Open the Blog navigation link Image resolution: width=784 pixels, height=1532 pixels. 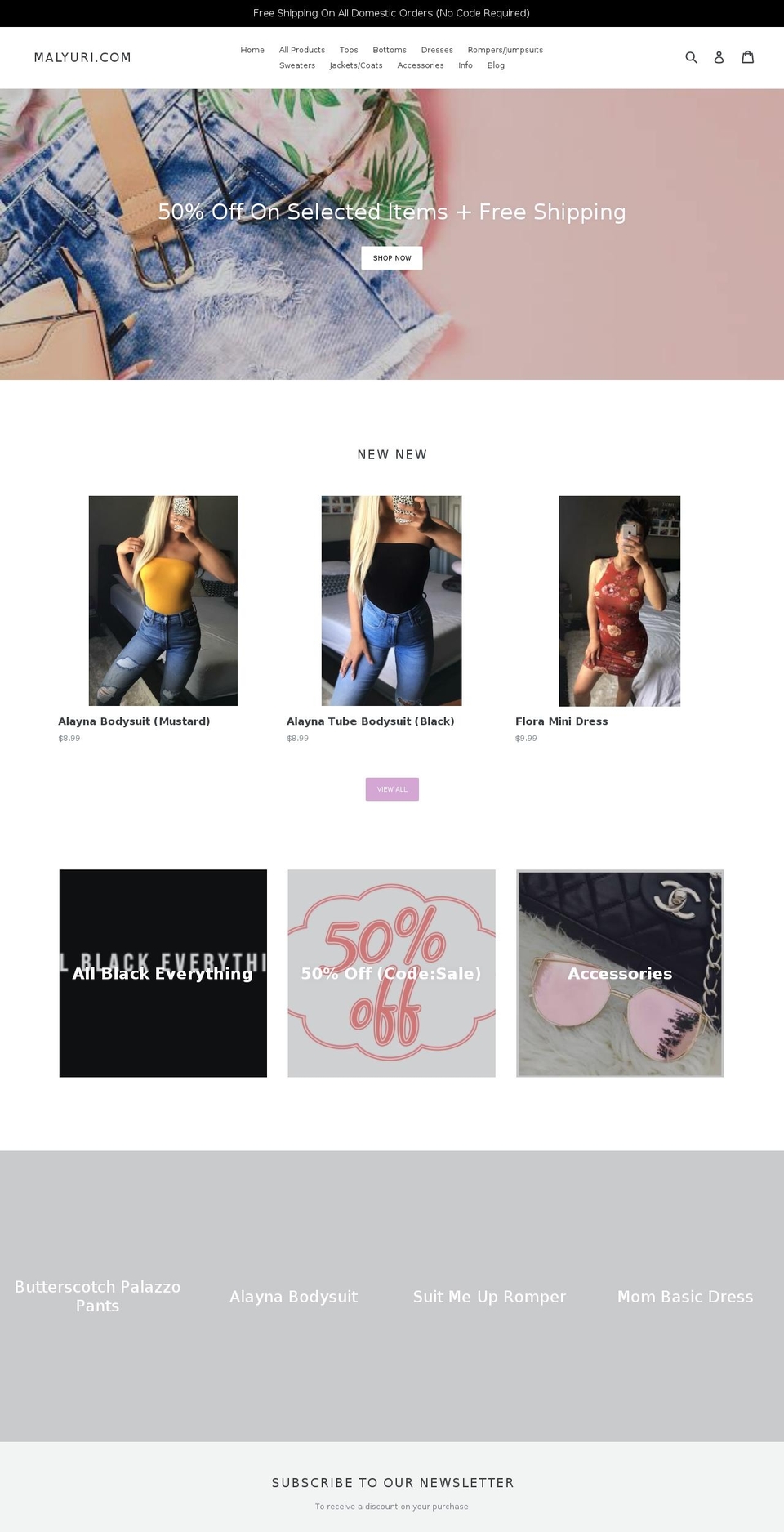pos(496,65)
